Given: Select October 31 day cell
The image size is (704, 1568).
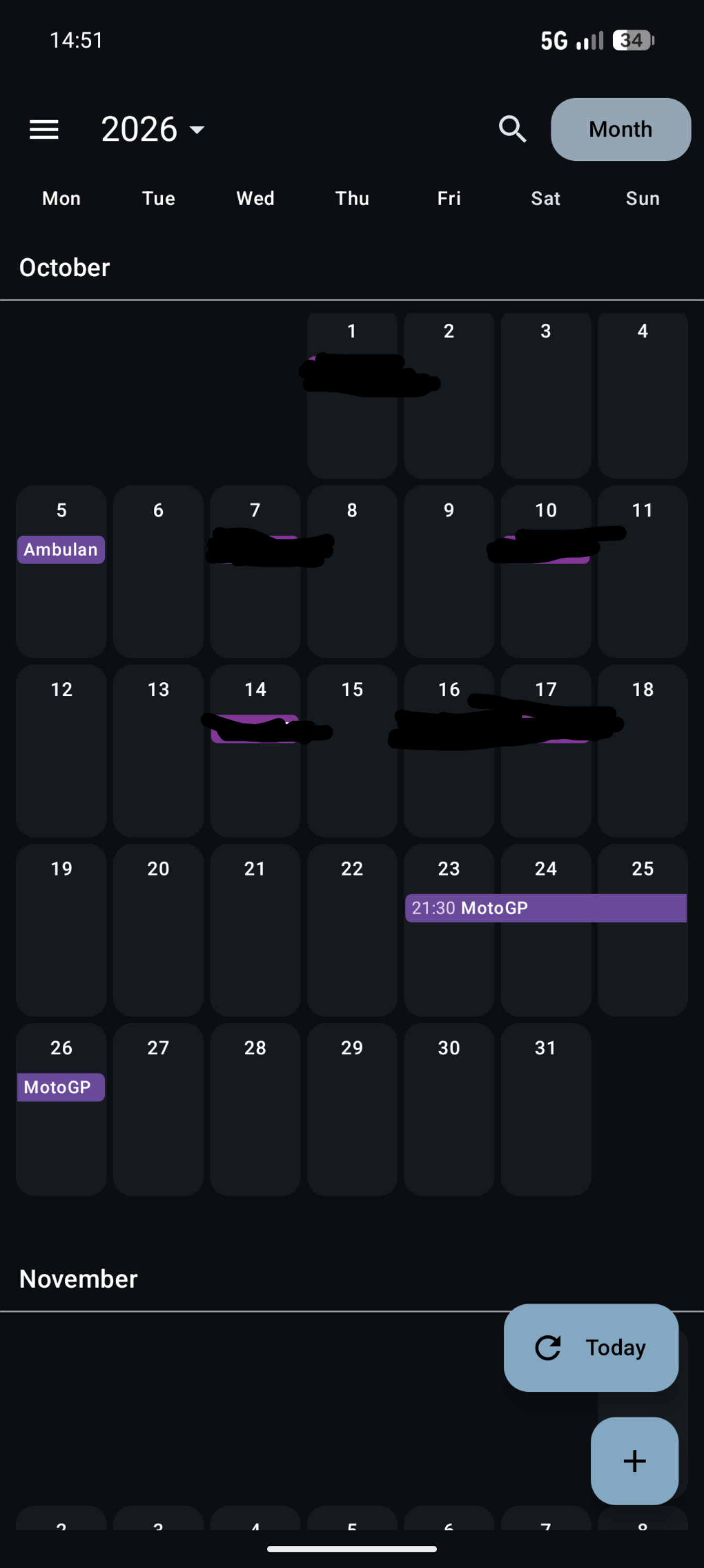Looking at the screenshot, I should [x=546, y=1109].
